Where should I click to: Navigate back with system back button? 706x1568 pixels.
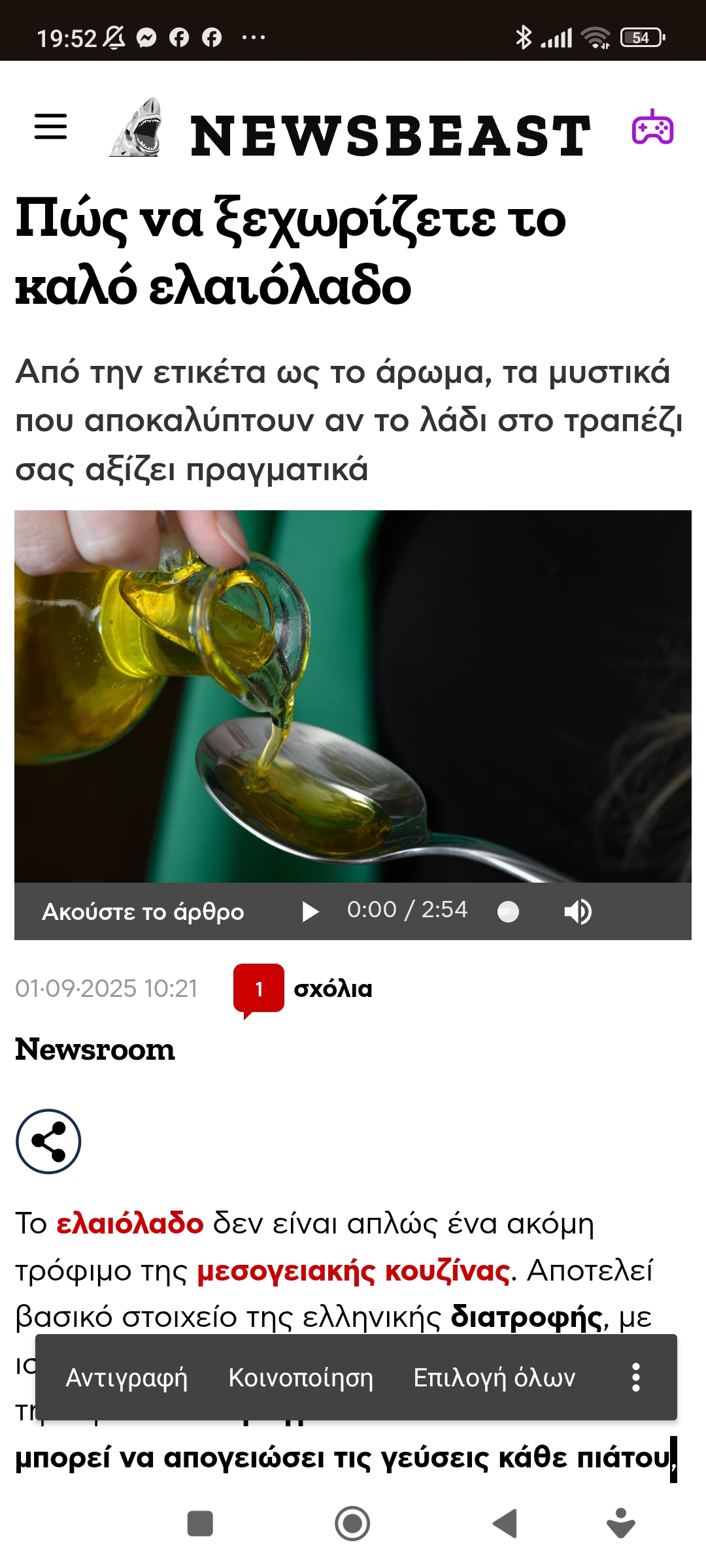505,1524
